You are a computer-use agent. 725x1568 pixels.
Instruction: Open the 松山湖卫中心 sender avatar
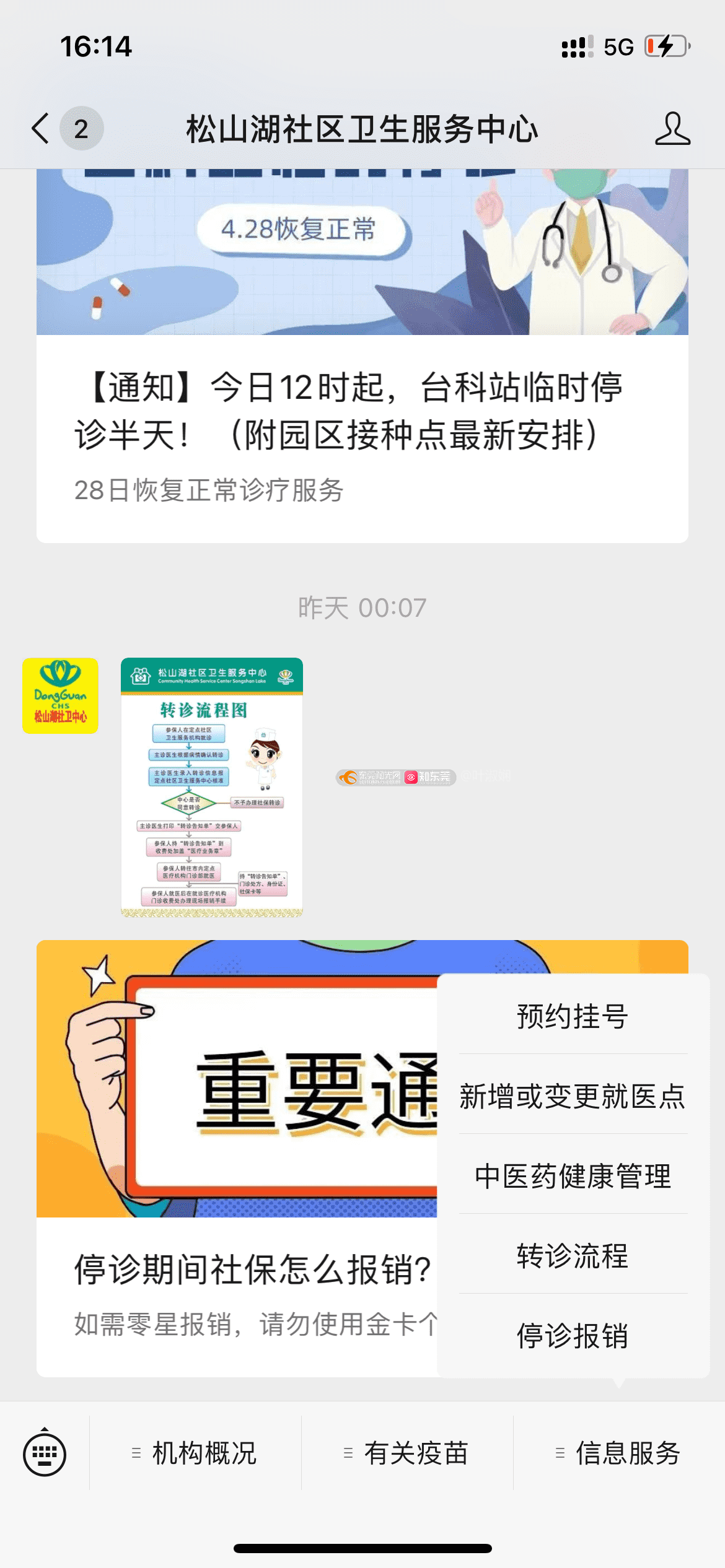coord(60,695)
